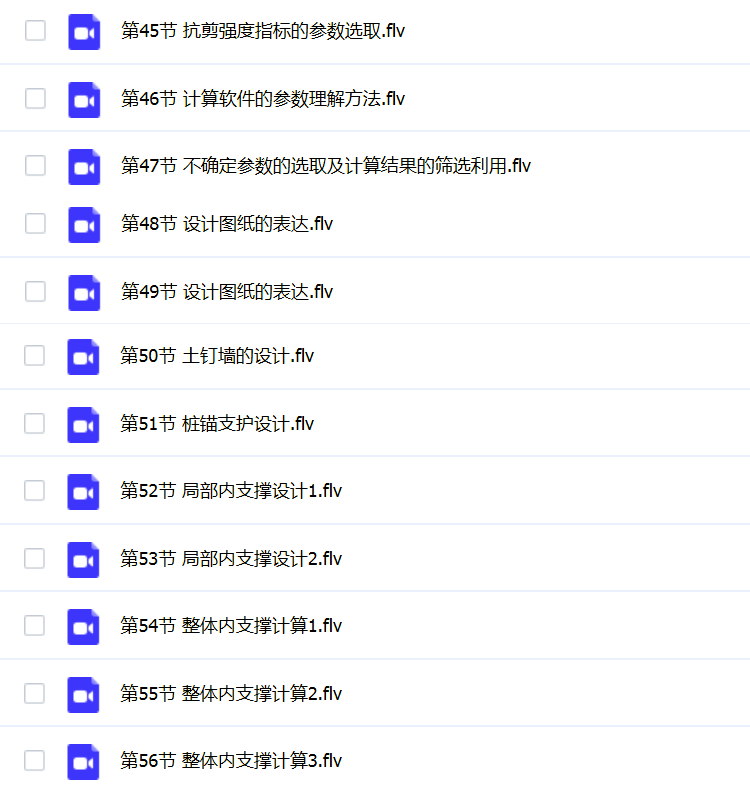Open 第55节 整体内支撑计算2.flv
The image size is (750, 785).
231,694
